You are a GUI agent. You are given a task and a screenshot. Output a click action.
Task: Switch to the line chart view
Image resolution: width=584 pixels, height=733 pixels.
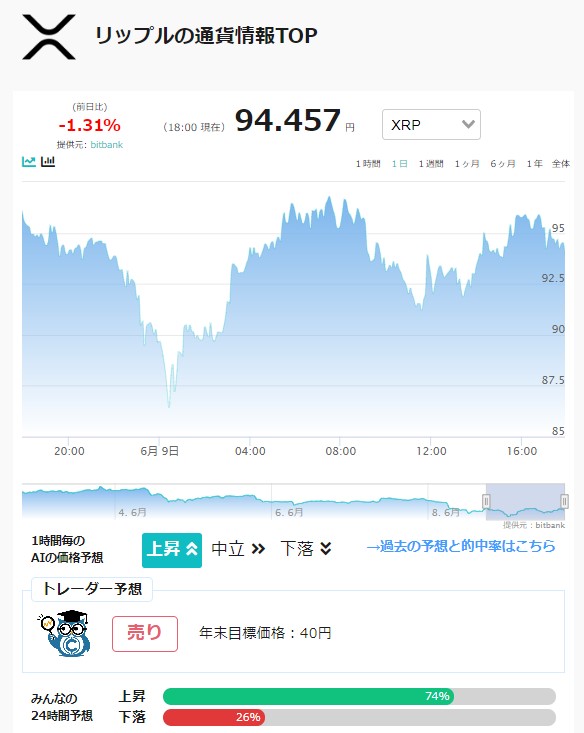pyautogui.click(x=29, y=162)
